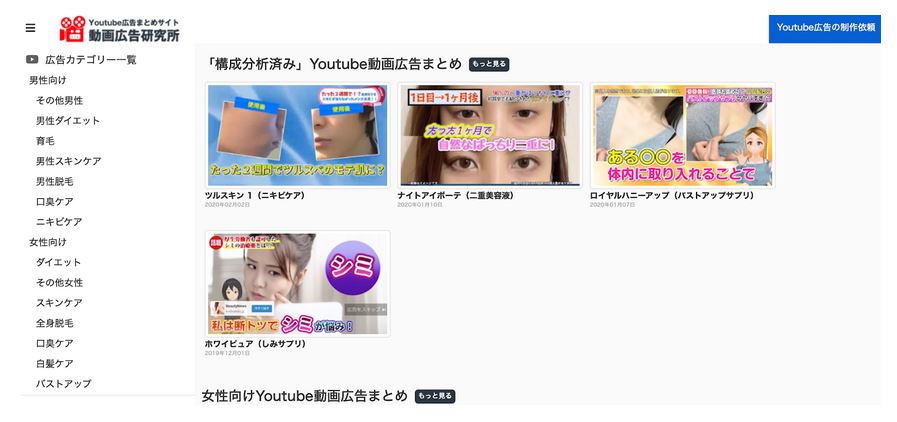Open バストアップ category
This screenshot has width=897, height=422.
pos(63,384)
